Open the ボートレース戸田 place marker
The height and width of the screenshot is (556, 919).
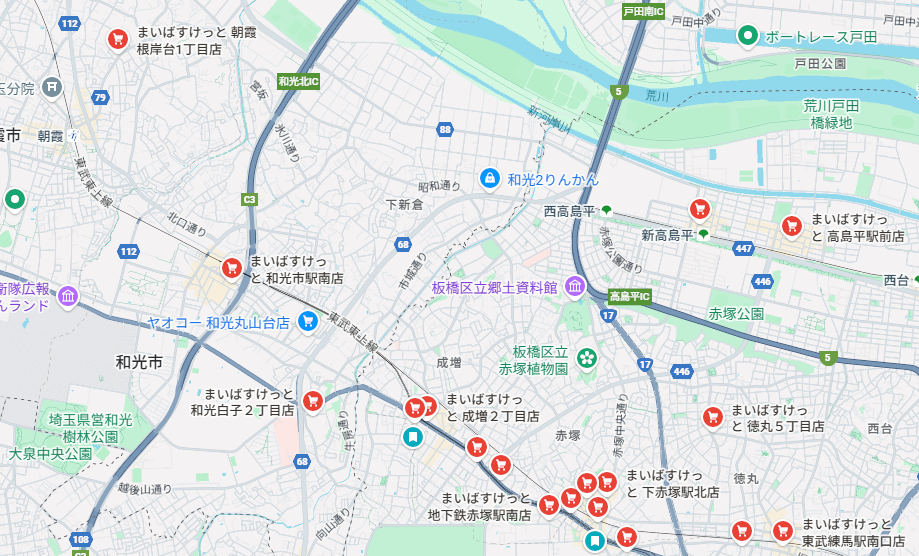pos(746,37)
